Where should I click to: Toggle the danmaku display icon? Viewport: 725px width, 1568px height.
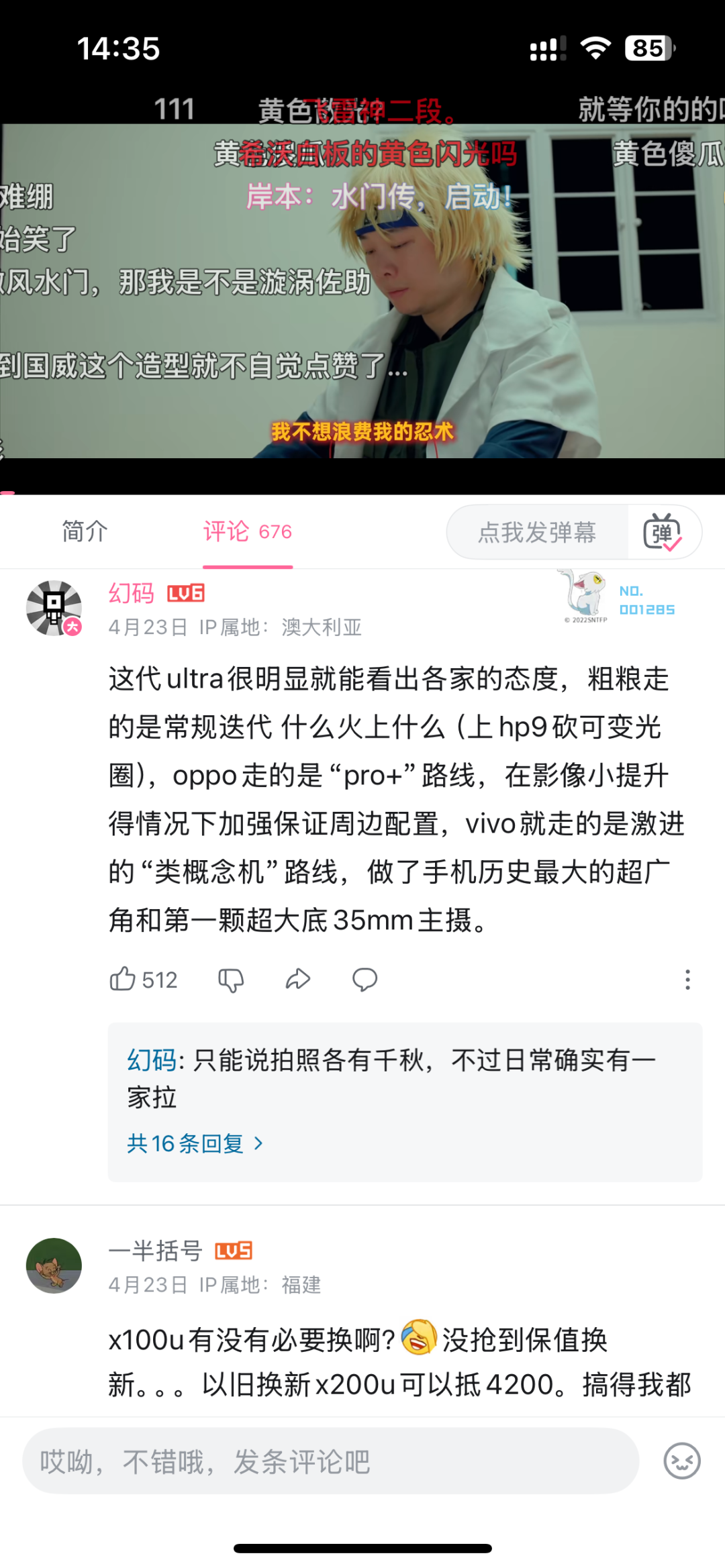click(x=663, y=533)
